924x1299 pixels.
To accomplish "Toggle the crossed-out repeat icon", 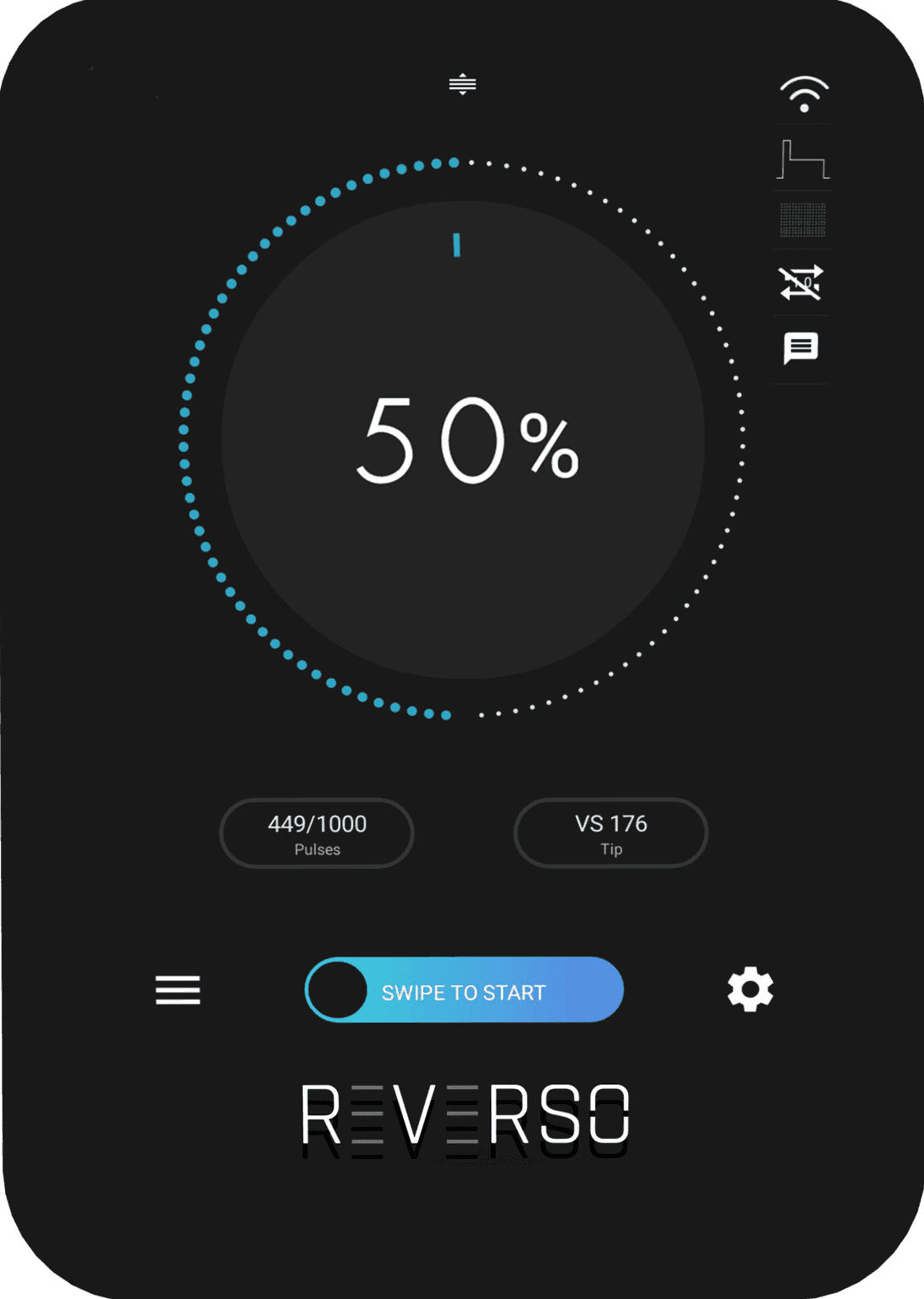I will (801, 283).
